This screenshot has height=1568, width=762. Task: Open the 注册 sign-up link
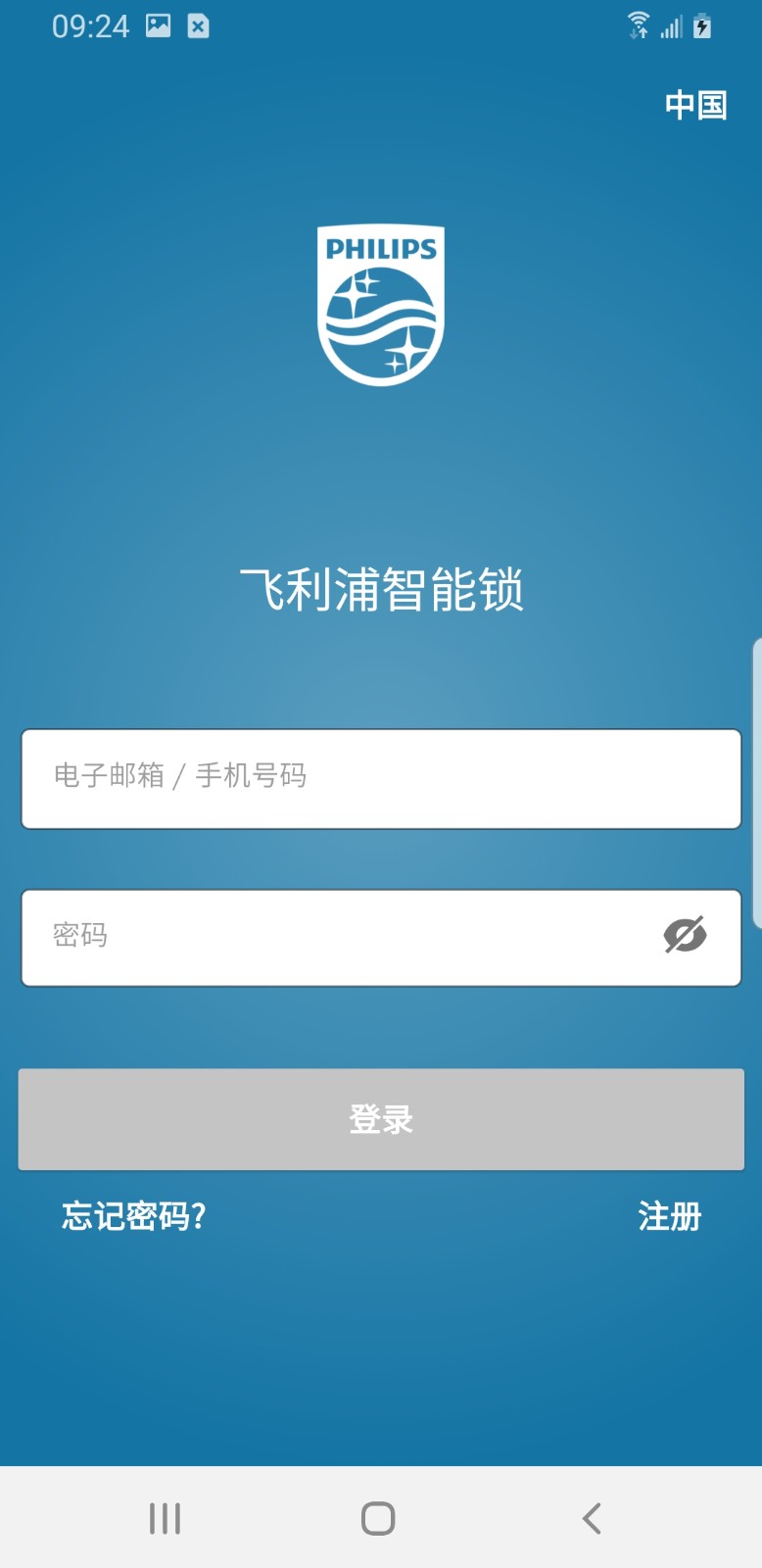point(669,1216)
